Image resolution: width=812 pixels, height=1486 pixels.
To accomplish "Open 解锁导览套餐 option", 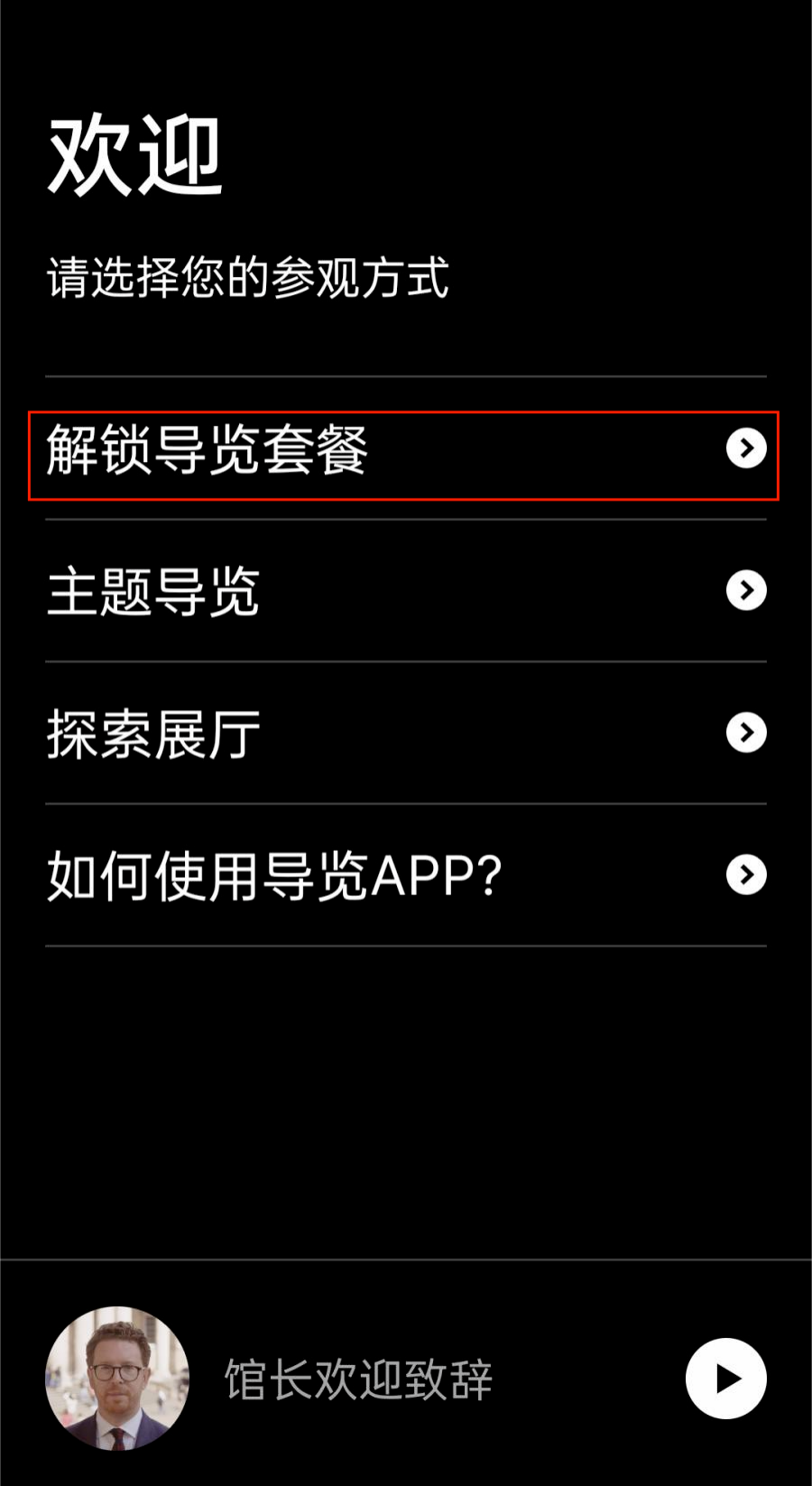I will pyautogui.click(x=403, y=450).
